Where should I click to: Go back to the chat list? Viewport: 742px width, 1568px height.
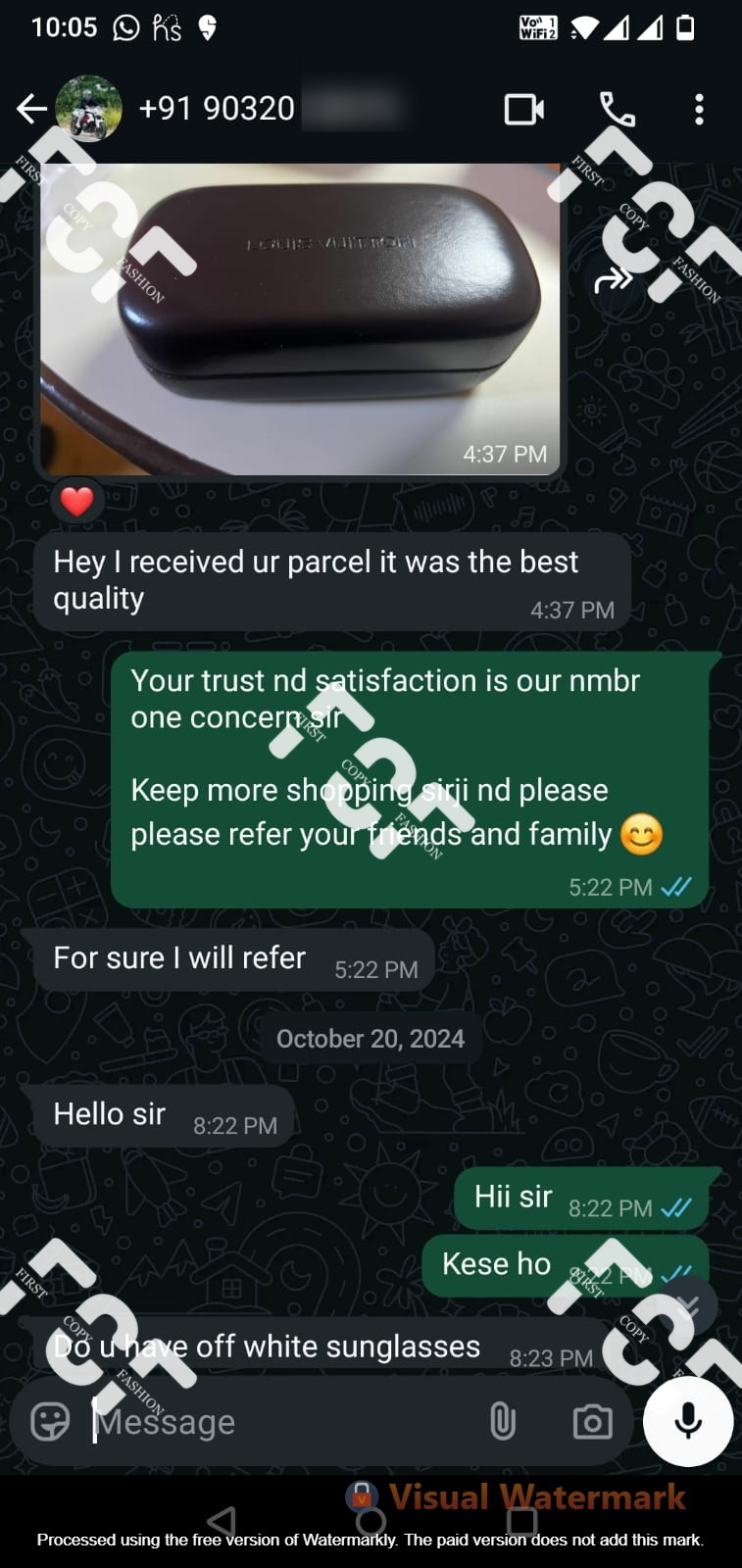point(31,109)
